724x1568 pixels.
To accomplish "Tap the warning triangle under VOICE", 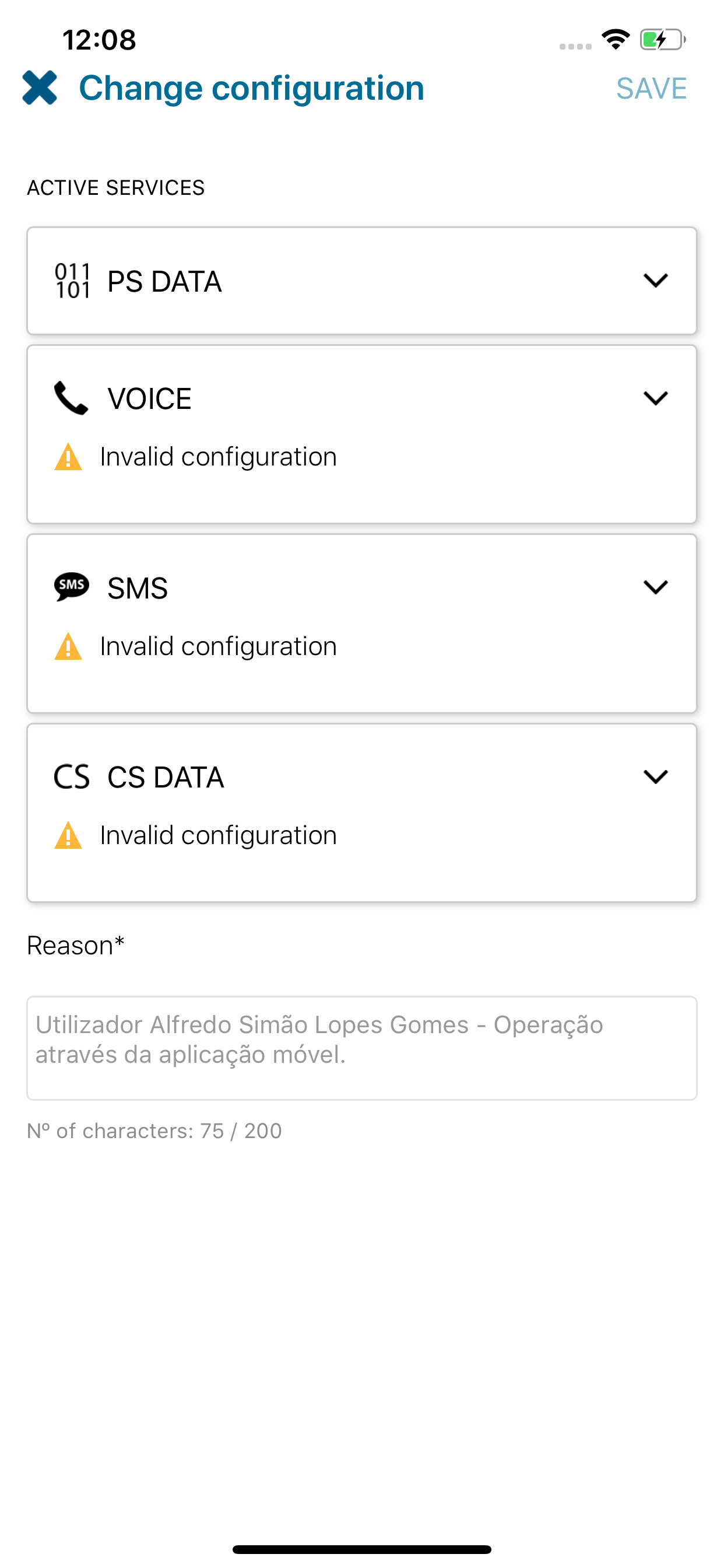I will click(x=69, y=456).
